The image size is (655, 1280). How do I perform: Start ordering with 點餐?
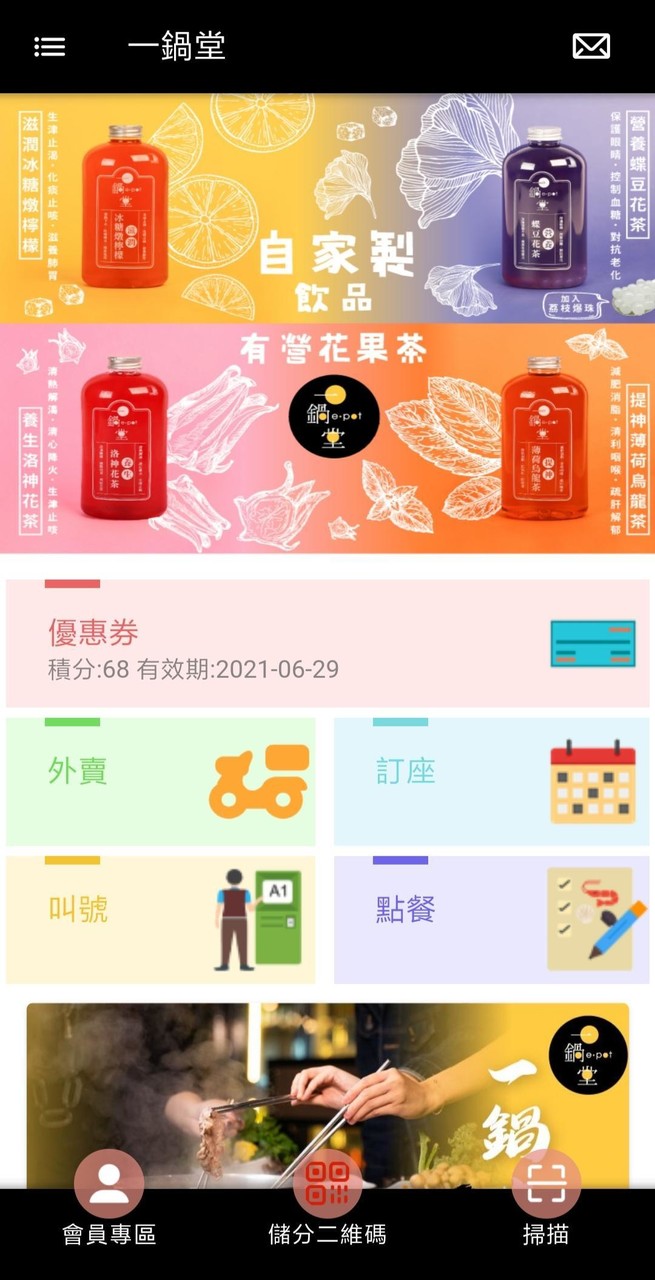tap(491, 920)
